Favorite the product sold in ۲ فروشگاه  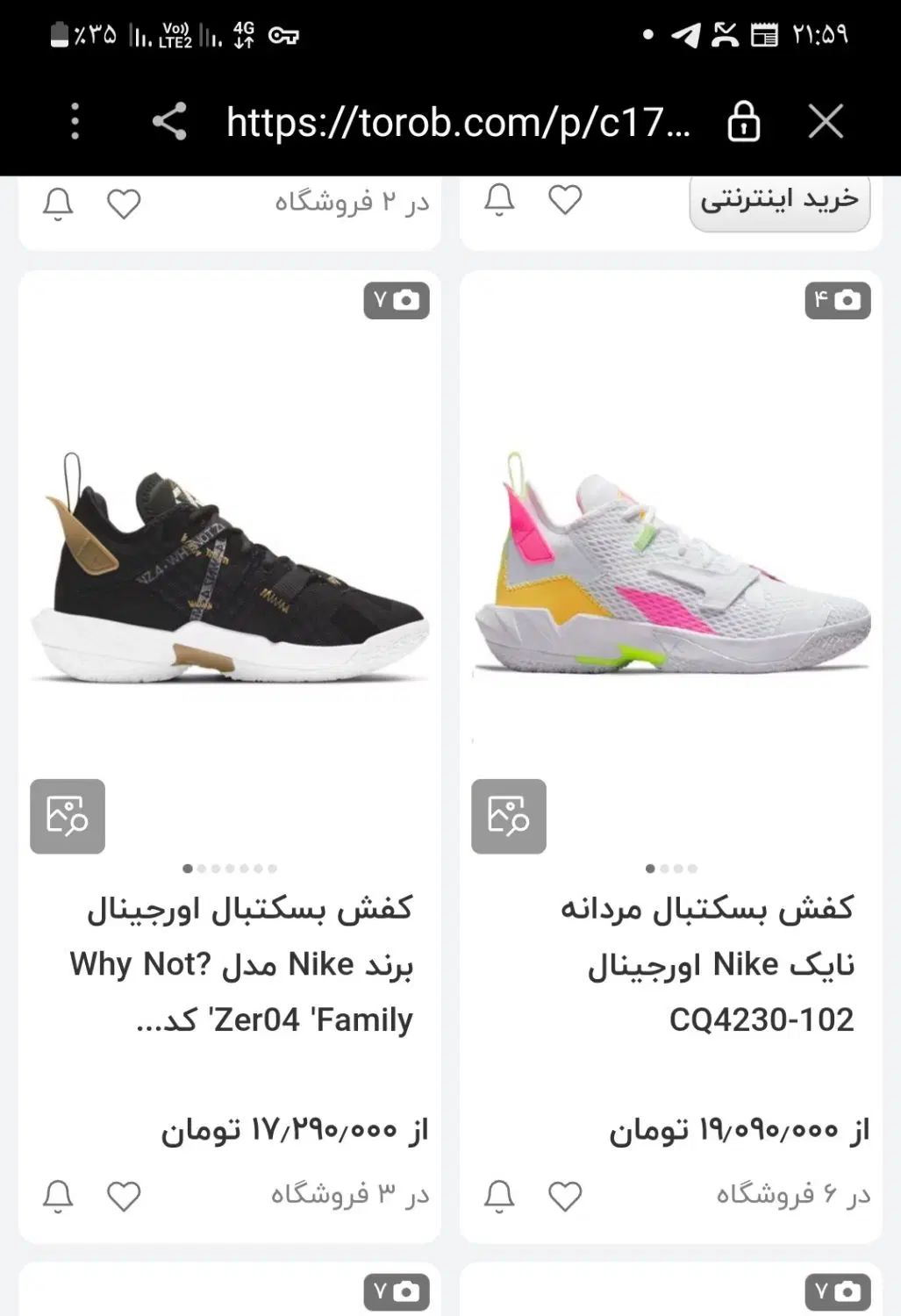coord(124,204)
